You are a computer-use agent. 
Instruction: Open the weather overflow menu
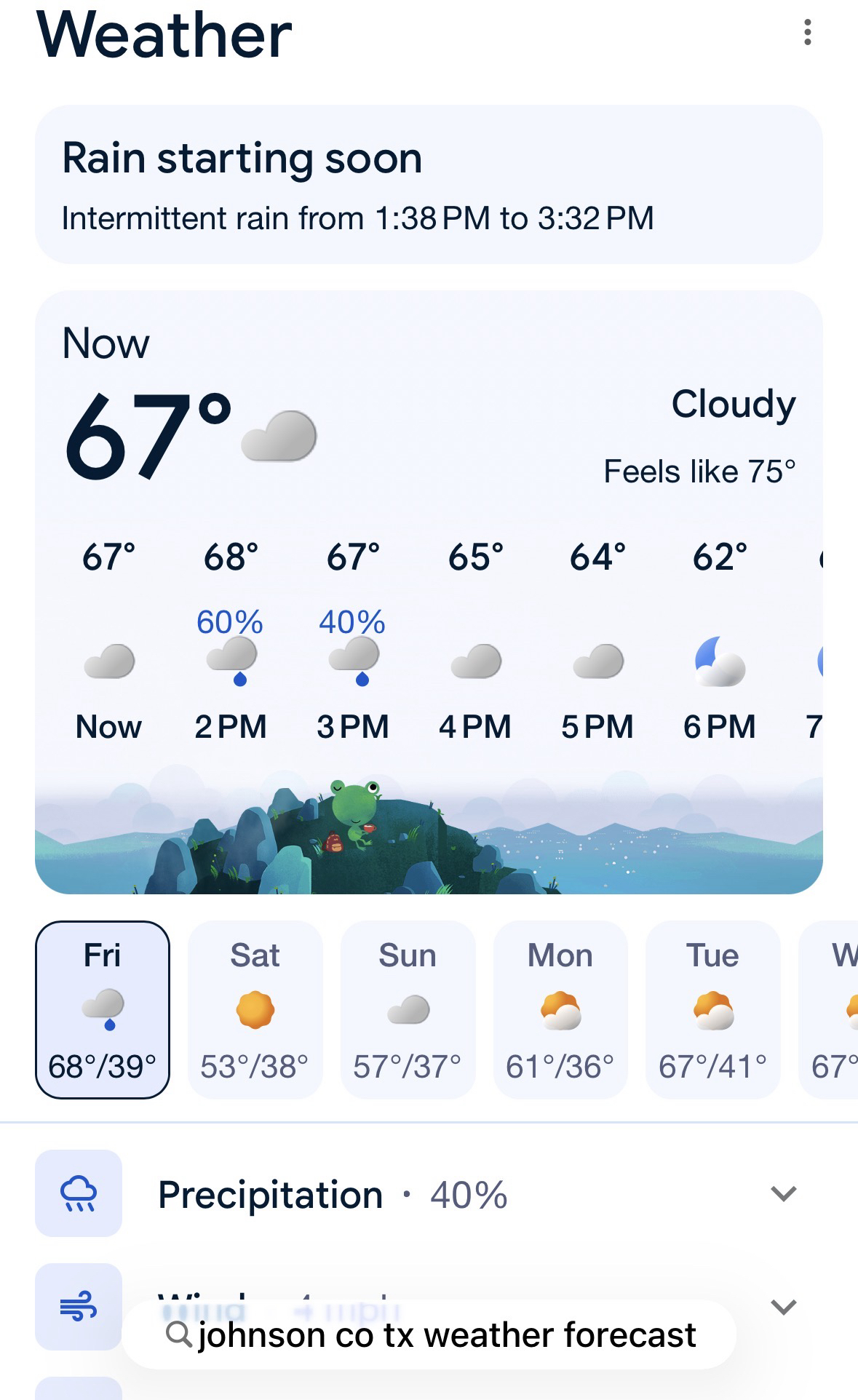coord(807,33)
